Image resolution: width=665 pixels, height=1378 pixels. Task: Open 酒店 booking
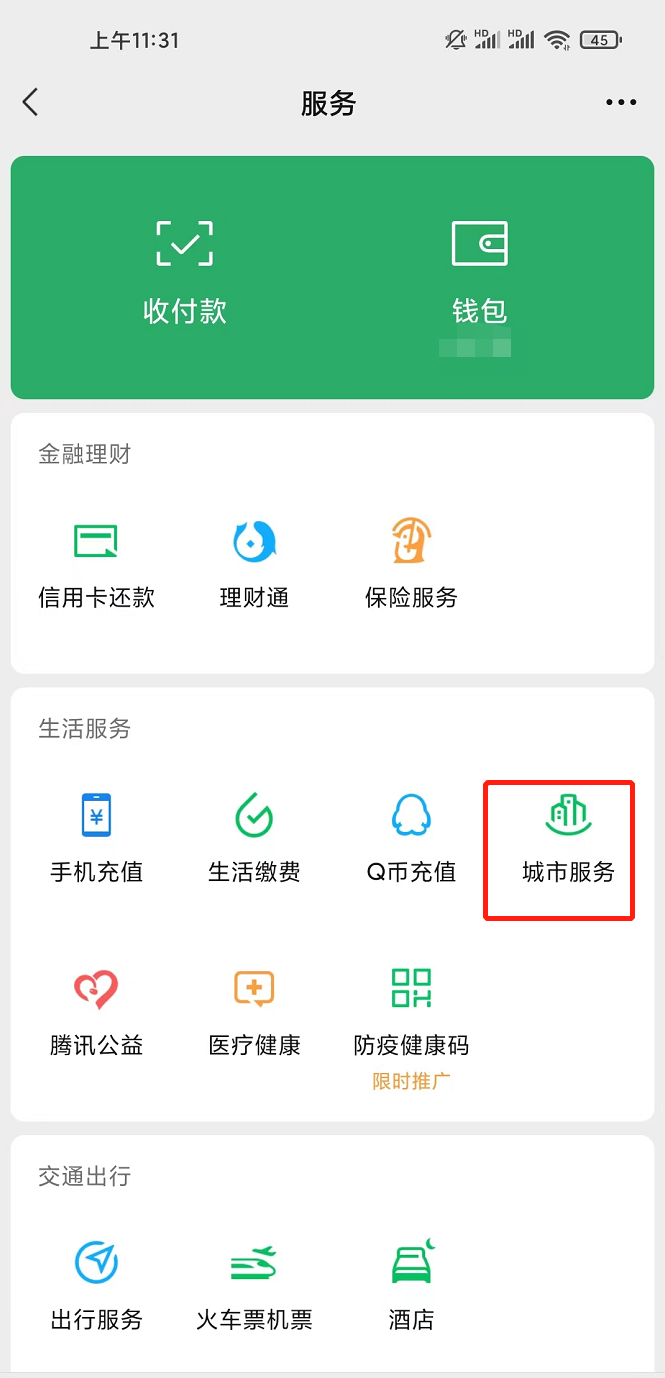411,1286
